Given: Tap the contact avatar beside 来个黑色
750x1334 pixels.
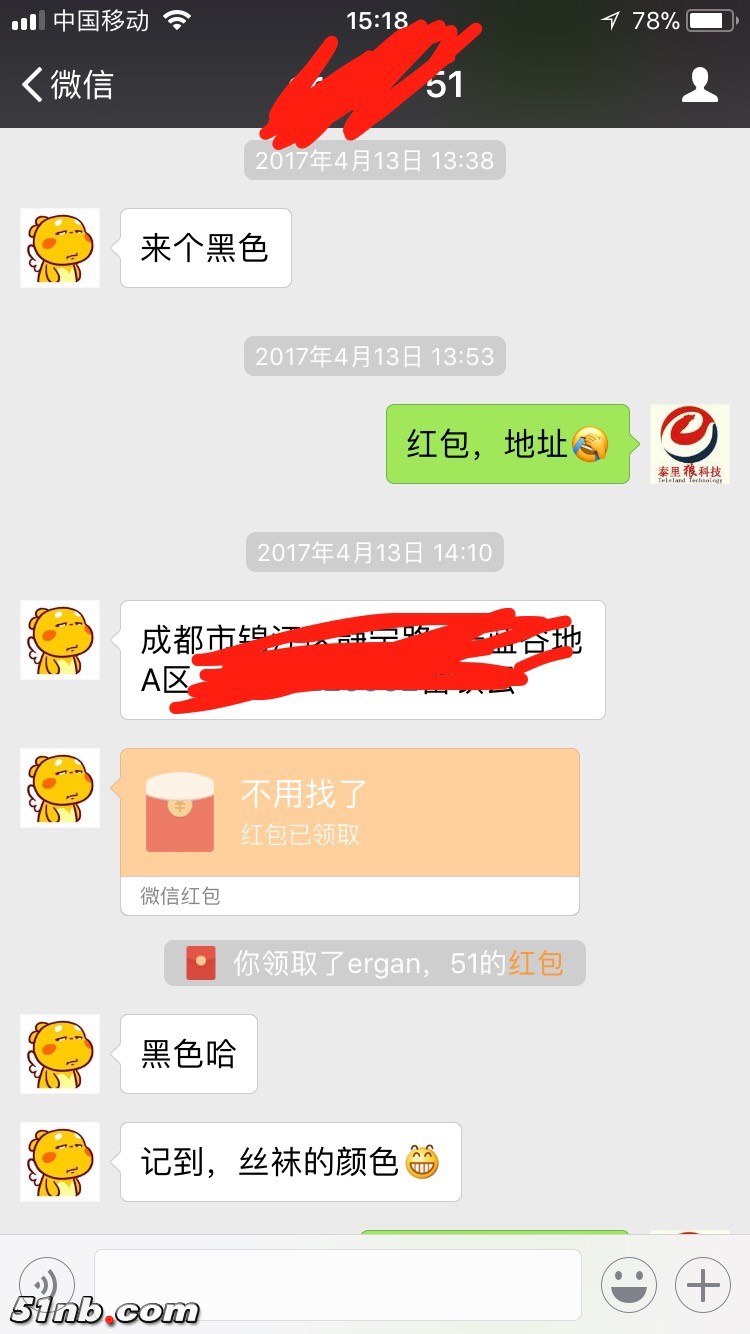Looking at the screenshot, I should coord(60,248).
